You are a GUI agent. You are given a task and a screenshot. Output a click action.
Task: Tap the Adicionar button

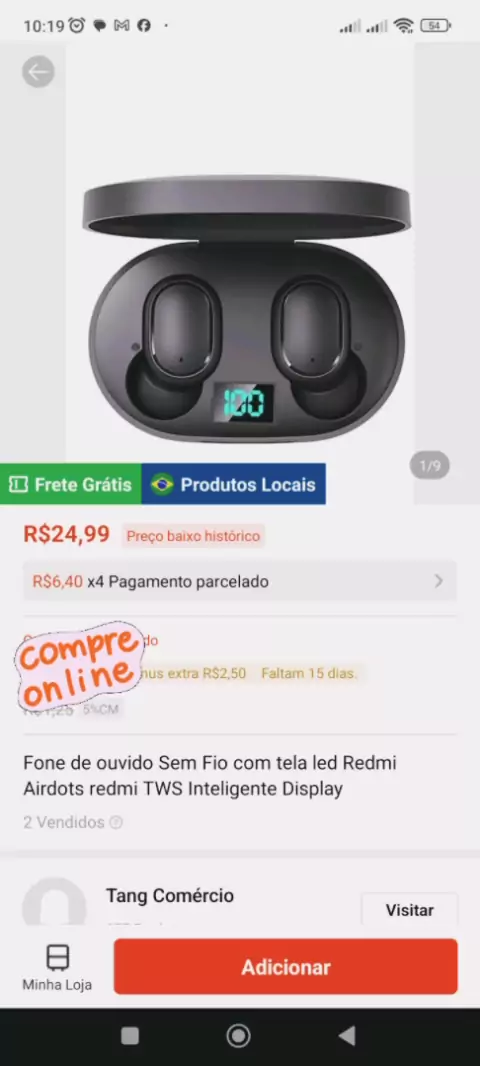tap(286, 967)
